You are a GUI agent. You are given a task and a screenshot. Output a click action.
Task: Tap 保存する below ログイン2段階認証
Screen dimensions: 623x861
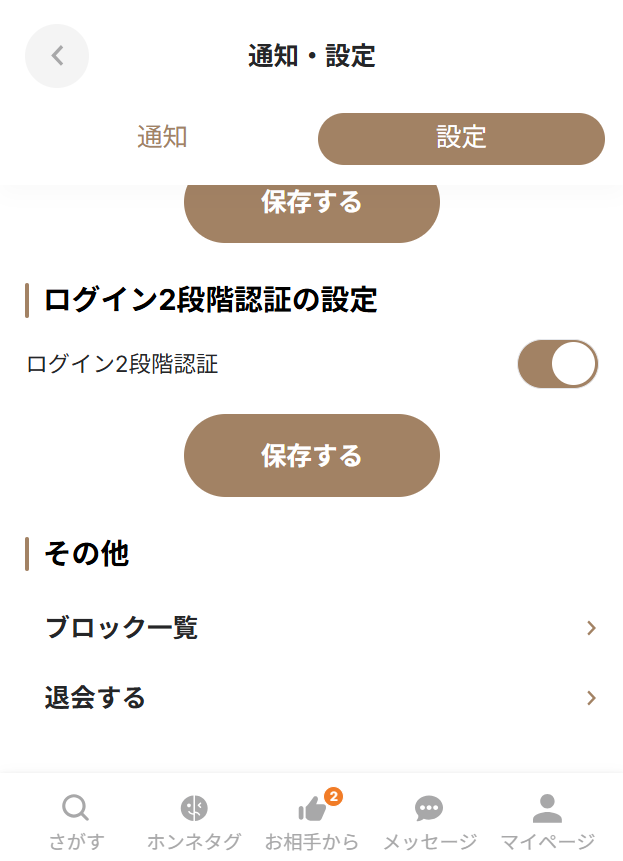click(311, 456)
